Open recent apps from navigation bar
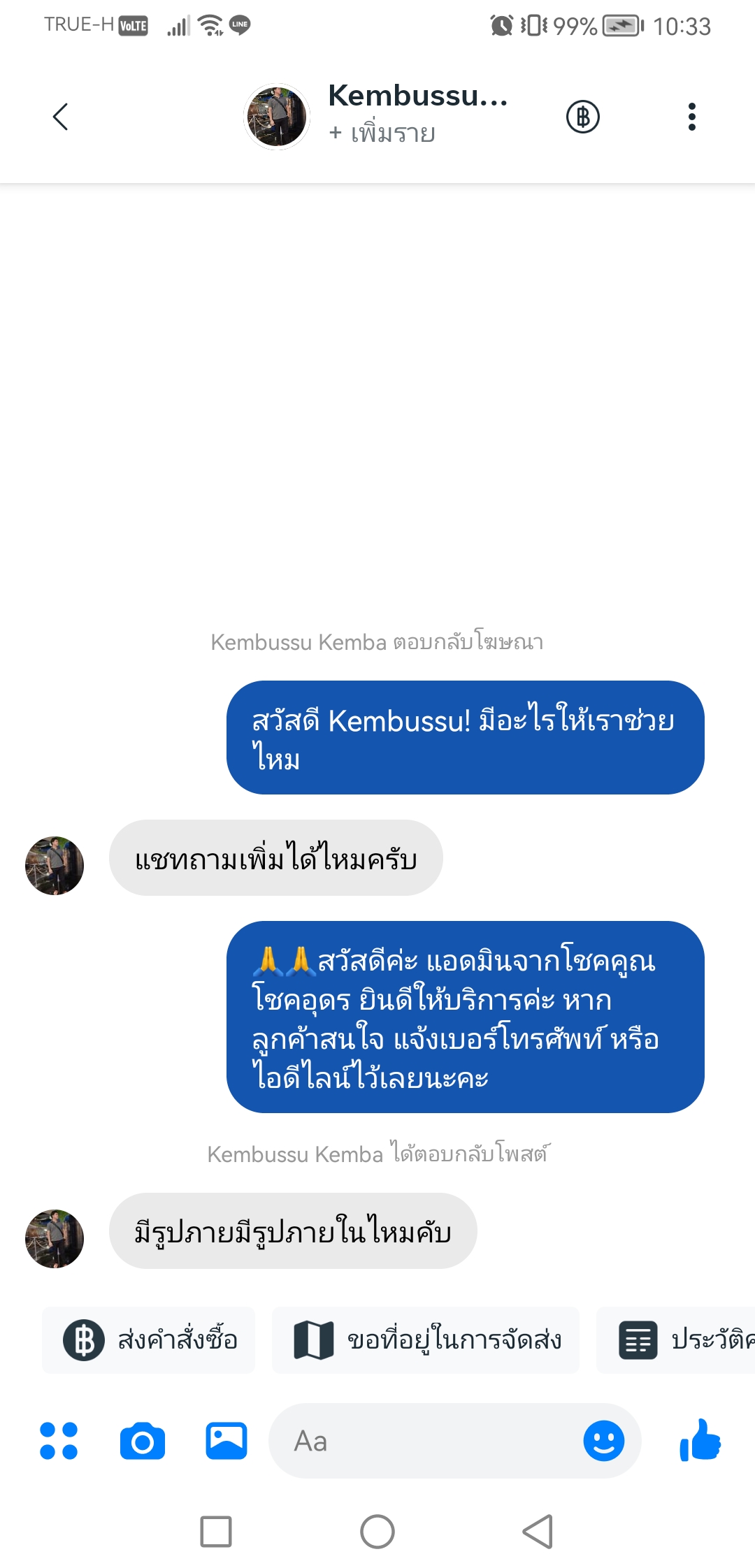755x1568 pixels. [x=216, y=1532]
